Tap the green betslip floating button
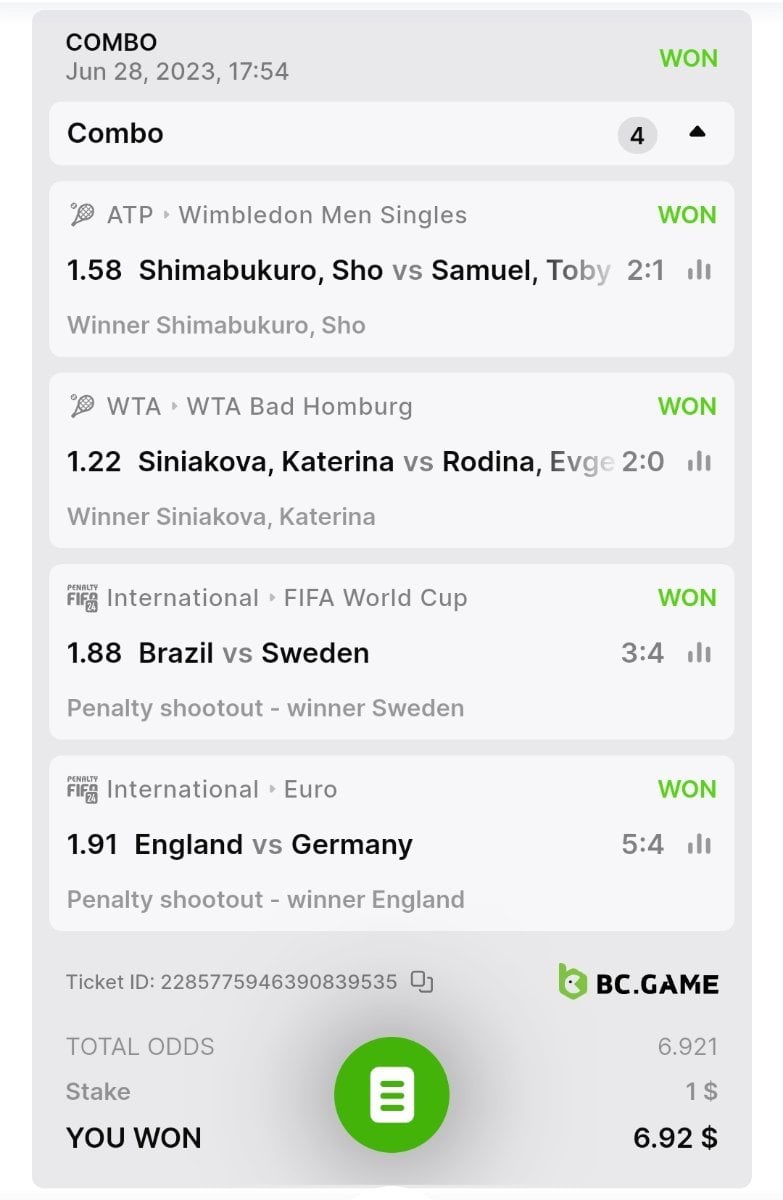 [391, 1095]
